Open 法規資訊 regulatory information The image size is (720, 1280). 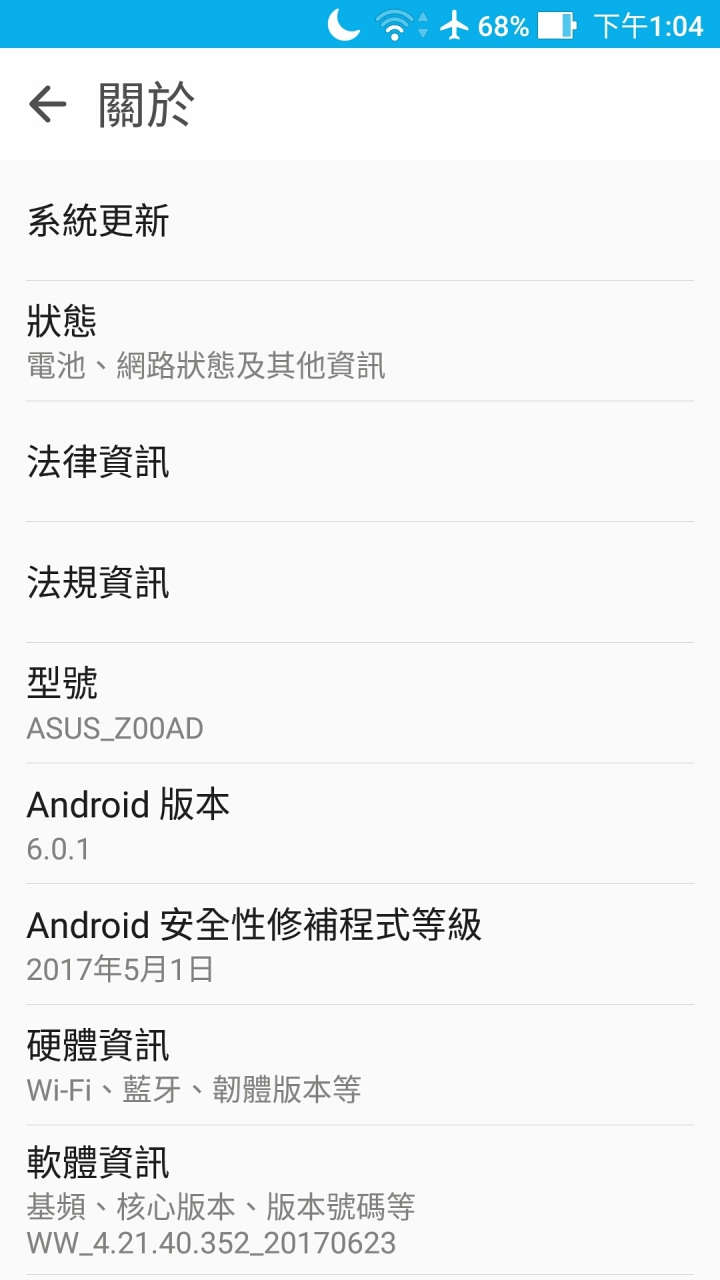[x=360, y=582]
